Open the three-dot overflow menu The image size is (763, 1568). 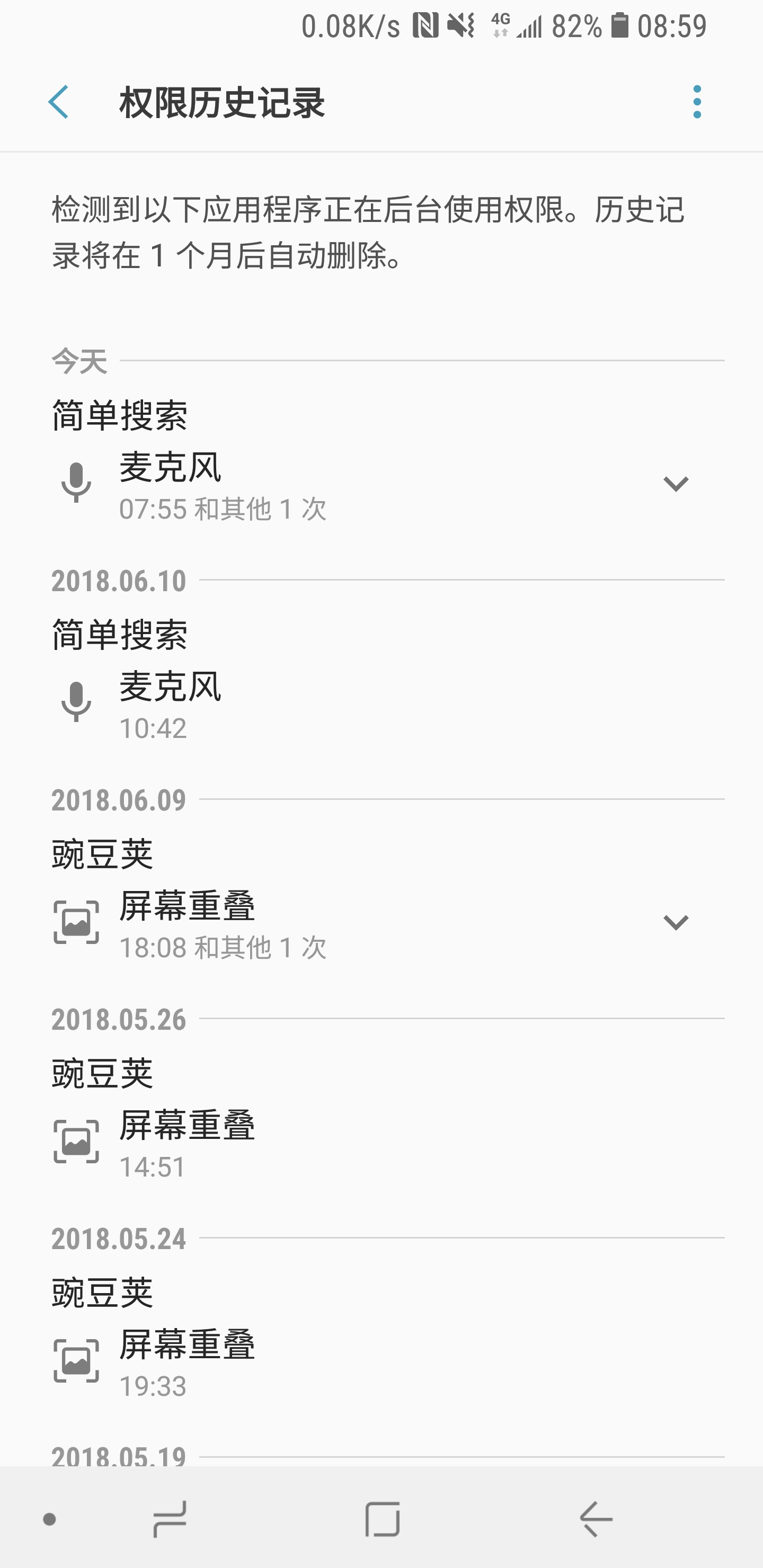[x=697, y=102]
